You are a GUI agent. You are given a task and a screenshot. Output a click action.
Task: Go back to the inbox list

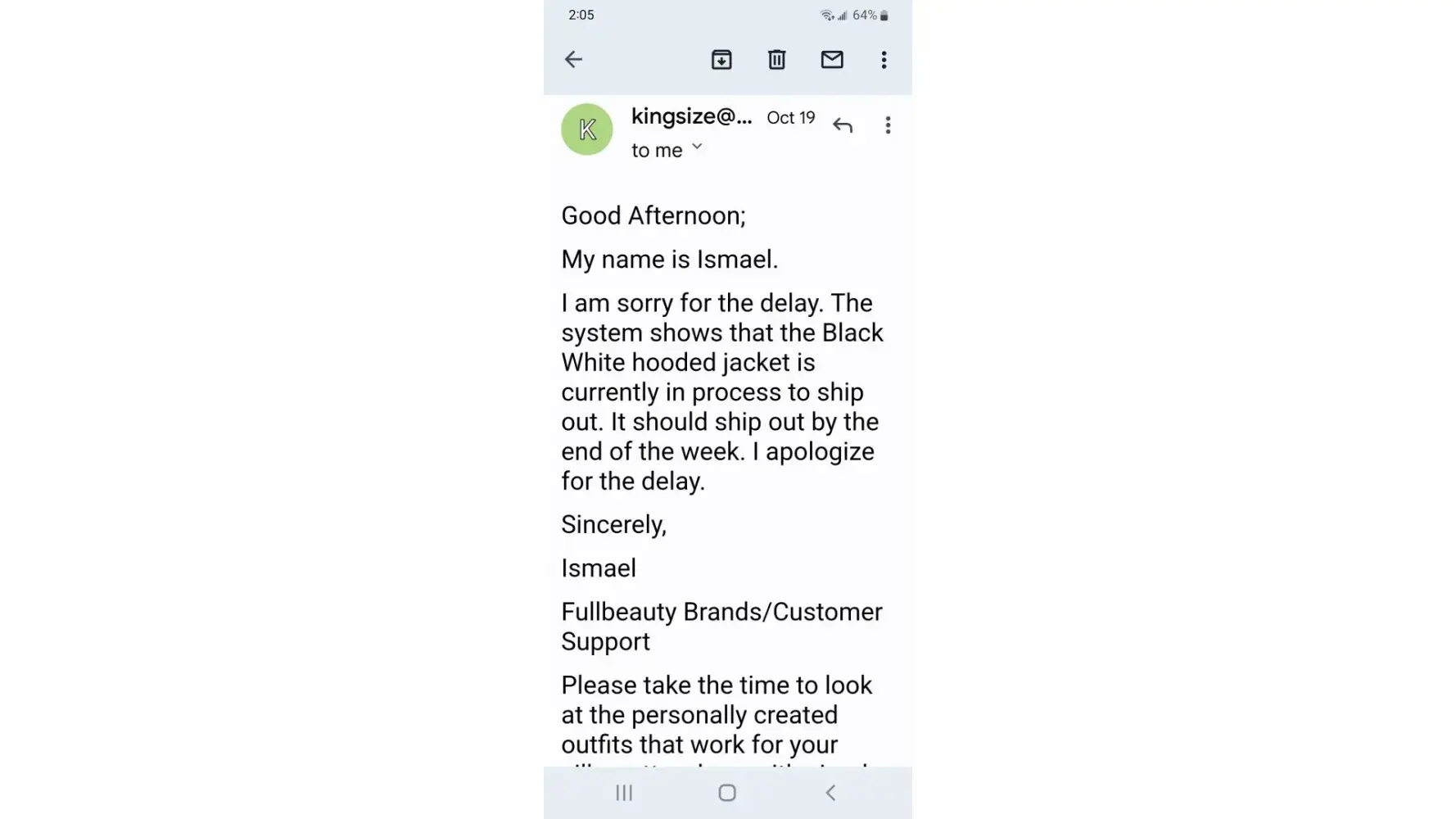pyautogui.click(x=573, y=60)
